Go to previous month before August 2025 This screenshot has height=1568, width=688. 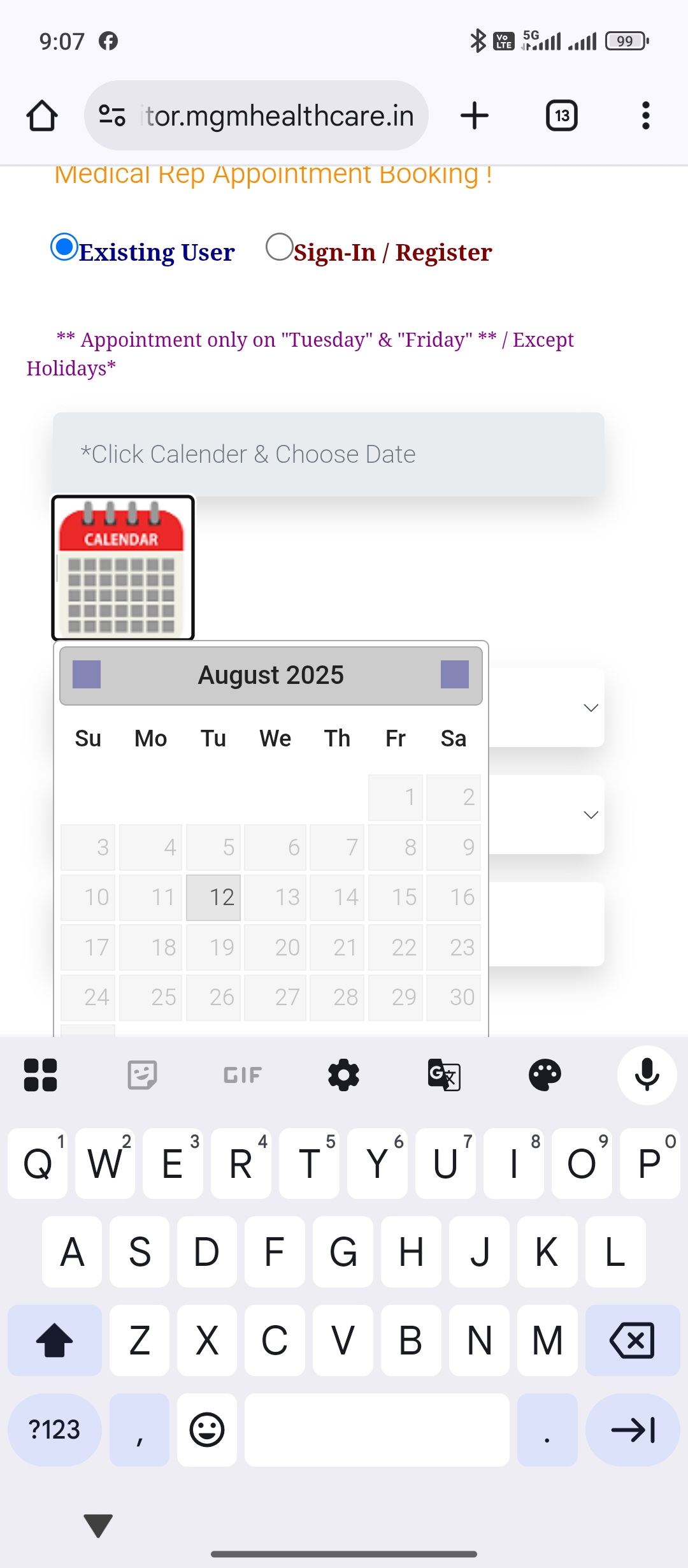87,674
